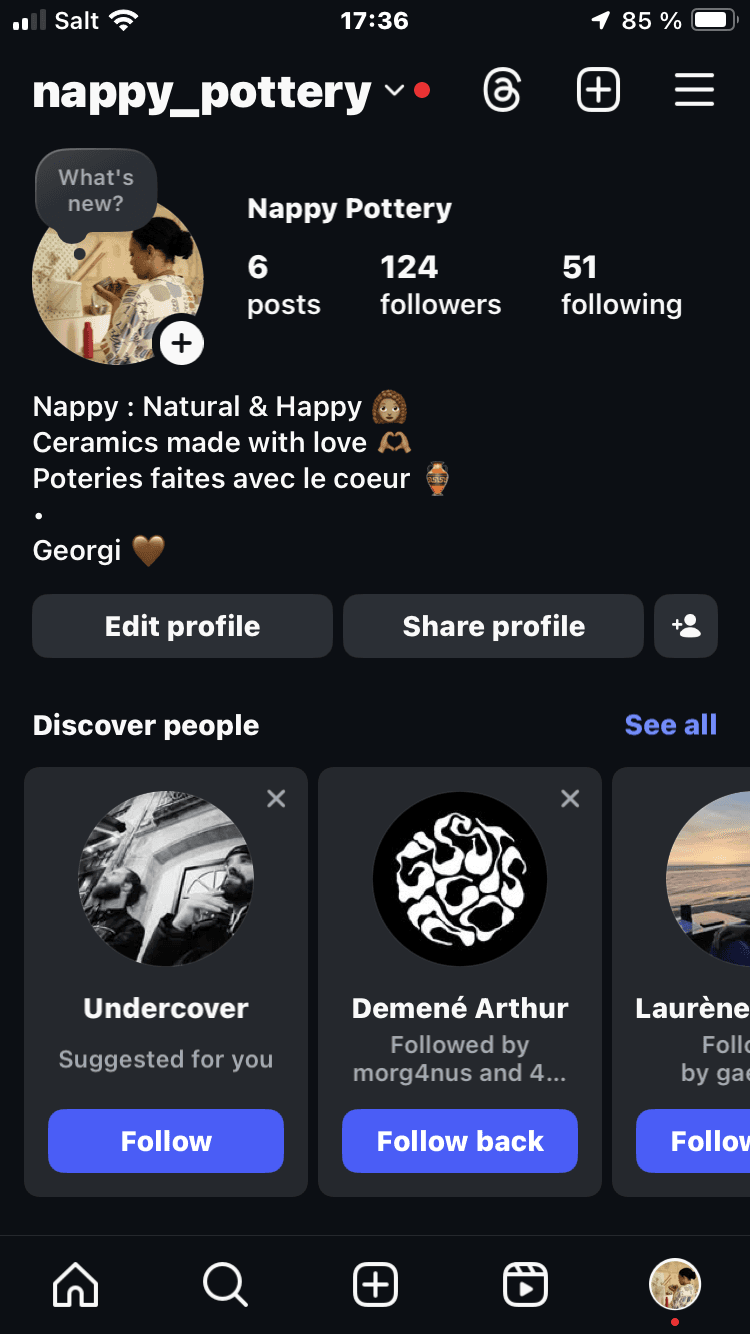Dismiss the Undercover suggestion
750x1334 pixels.
tap(276, 798)
